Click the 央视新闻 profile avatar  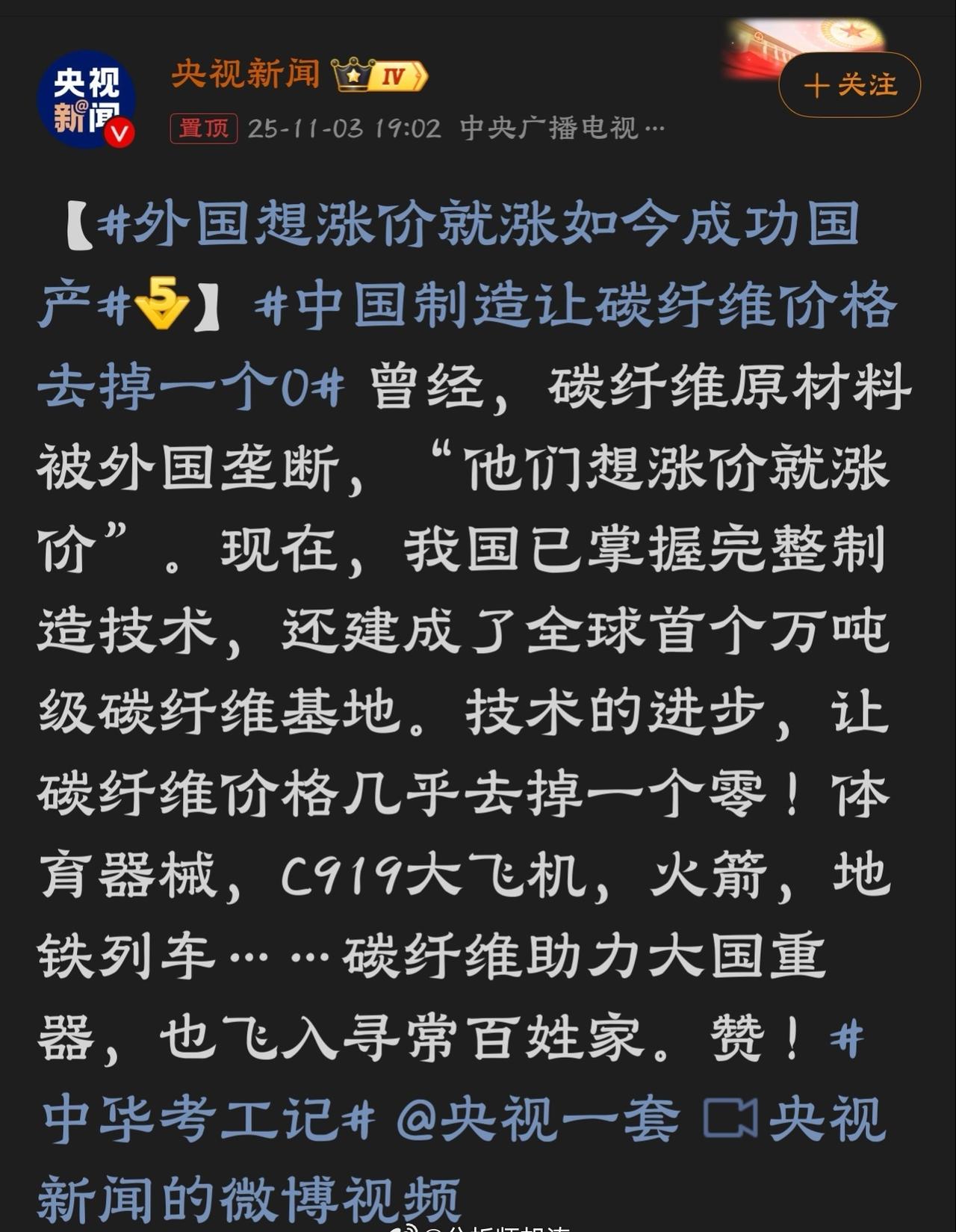pos(89,93)
